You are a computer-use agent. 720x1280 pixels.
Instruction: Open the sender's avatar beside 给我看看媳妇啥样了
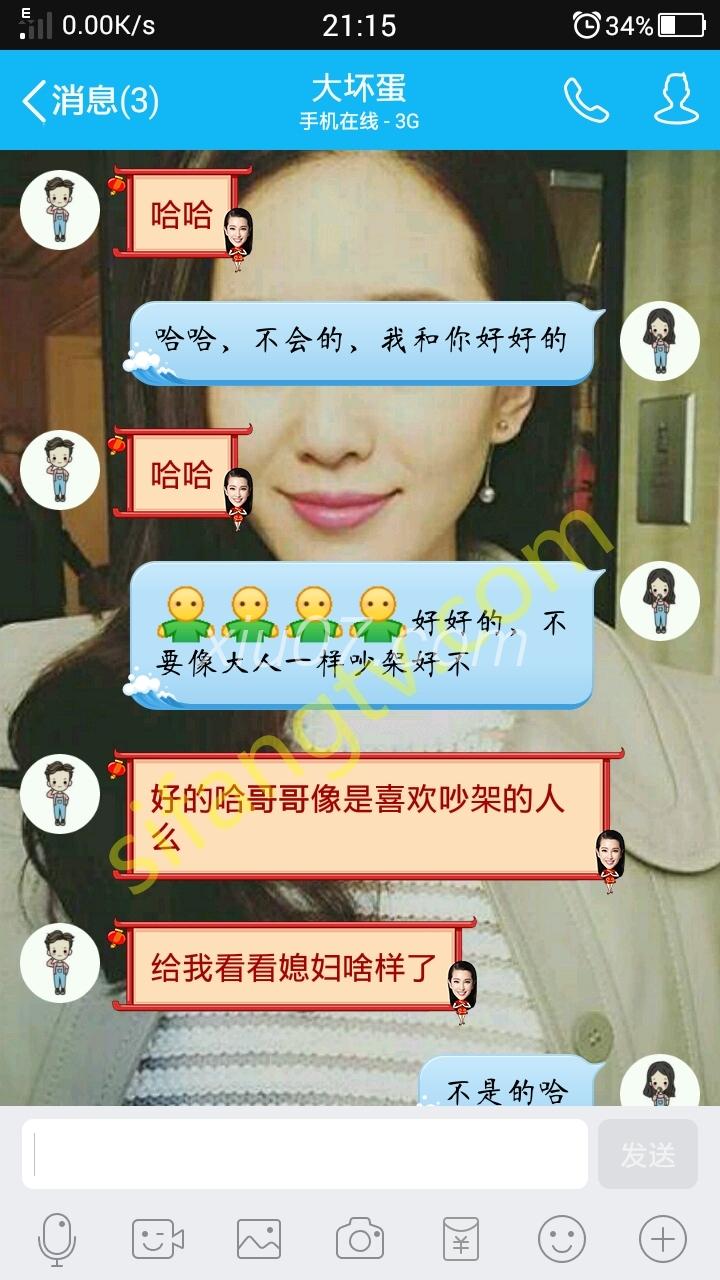pyautogui.click(x=60, y=963)
